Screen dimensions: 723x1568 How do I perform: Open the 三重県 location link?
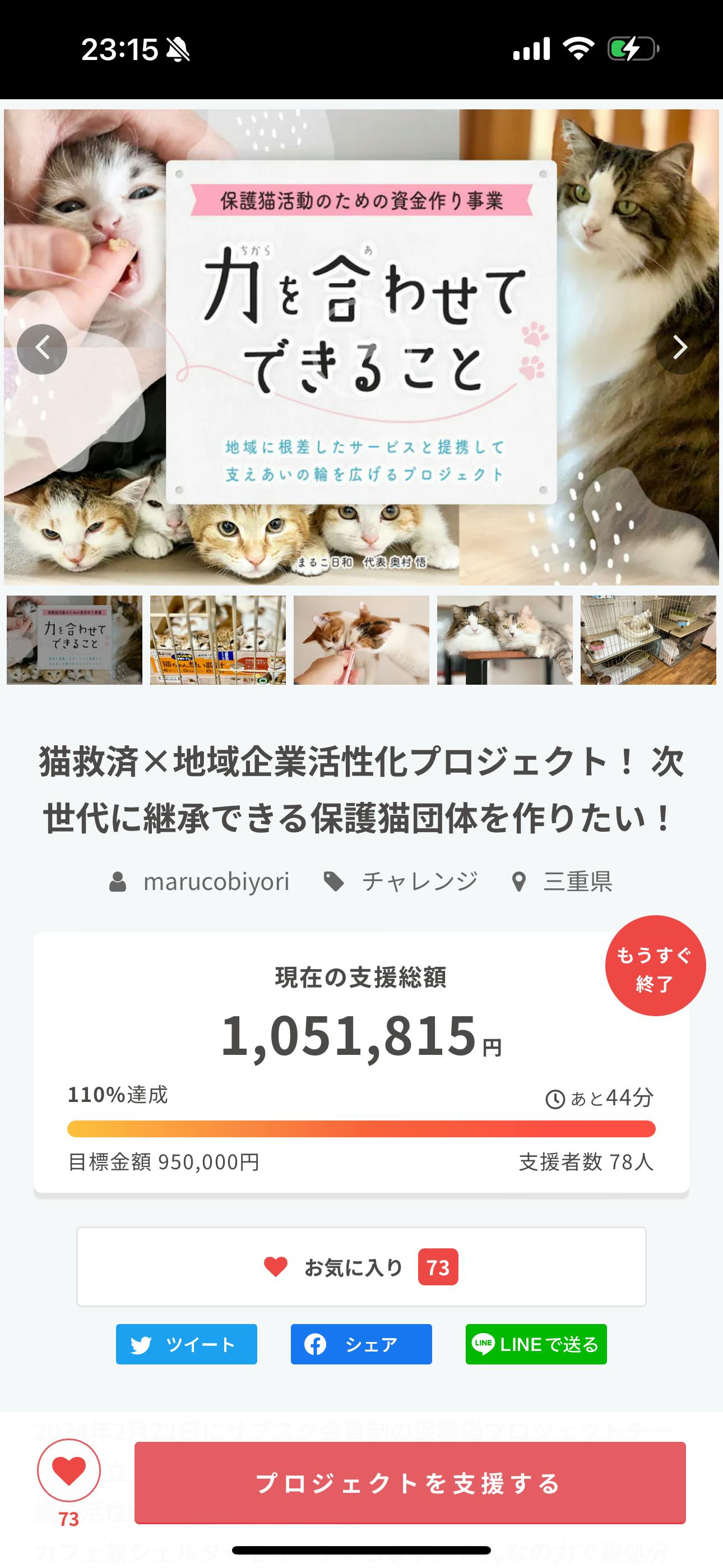point(577,881)
